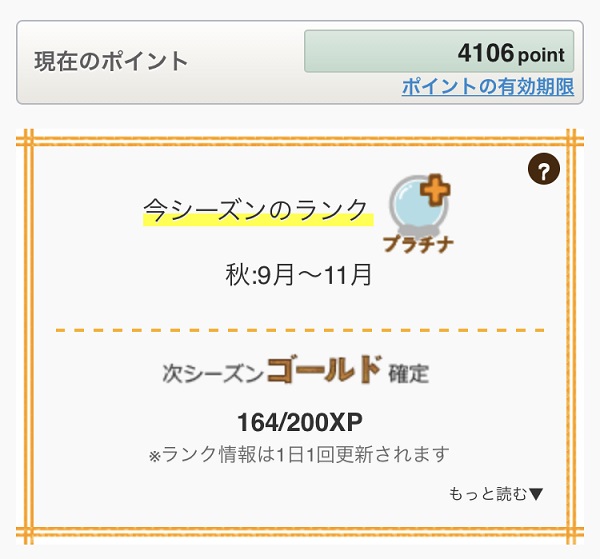Tap the question mark help icon

[543, 170]
